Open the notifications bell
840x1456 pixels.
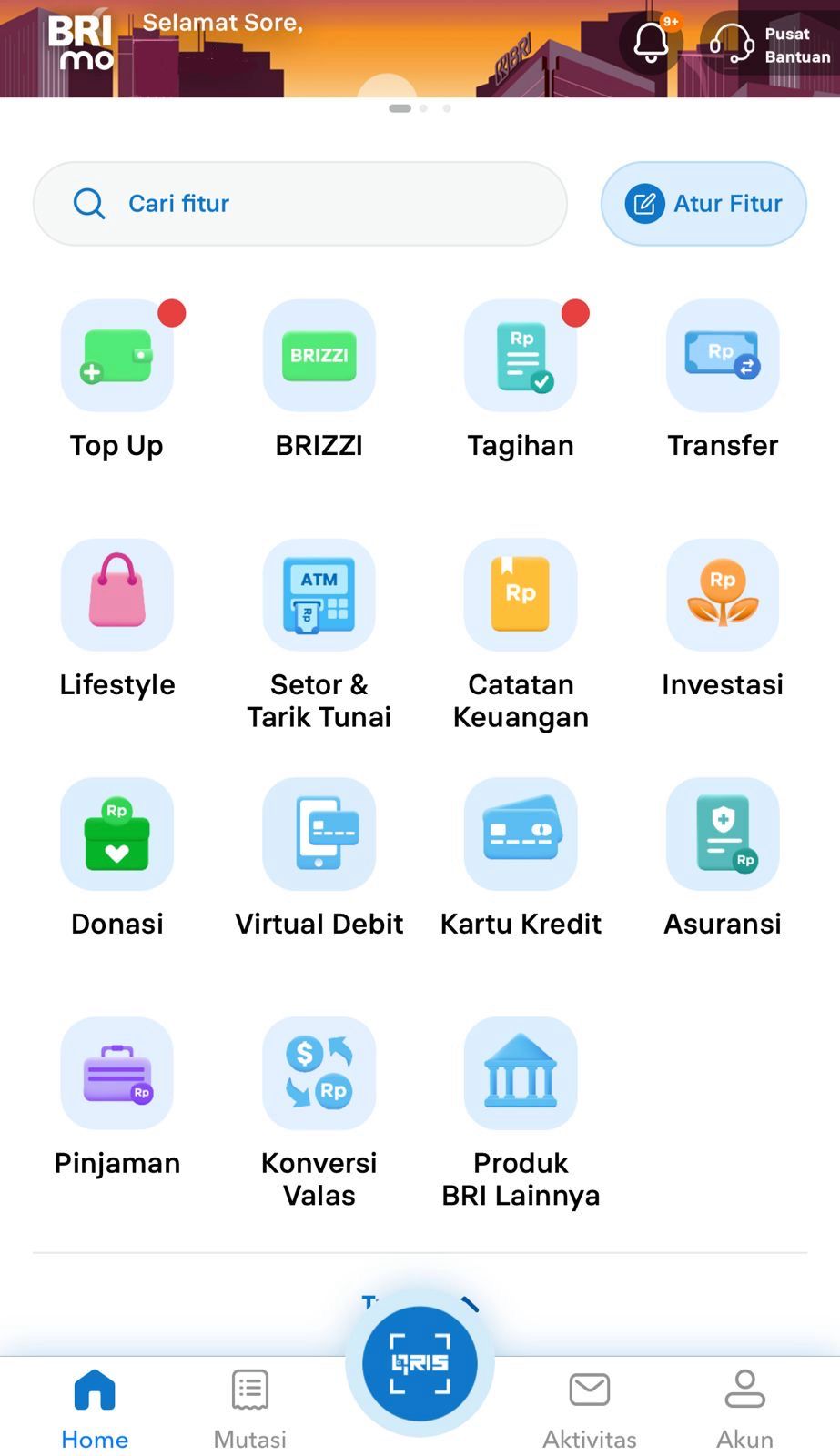[x=652, y=42]
